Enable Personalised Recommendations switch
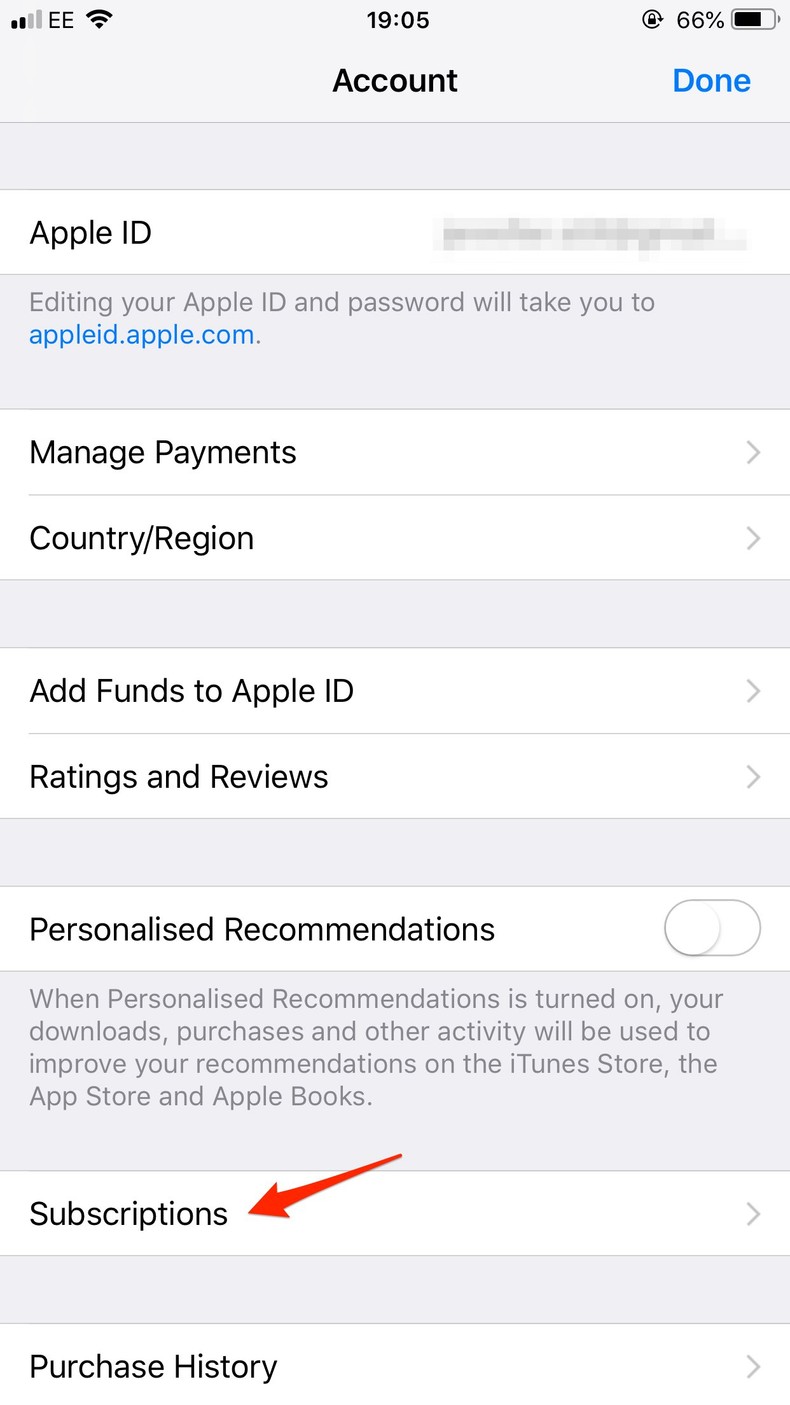This screenshot has height=1405, width=790. coord(711,929)
